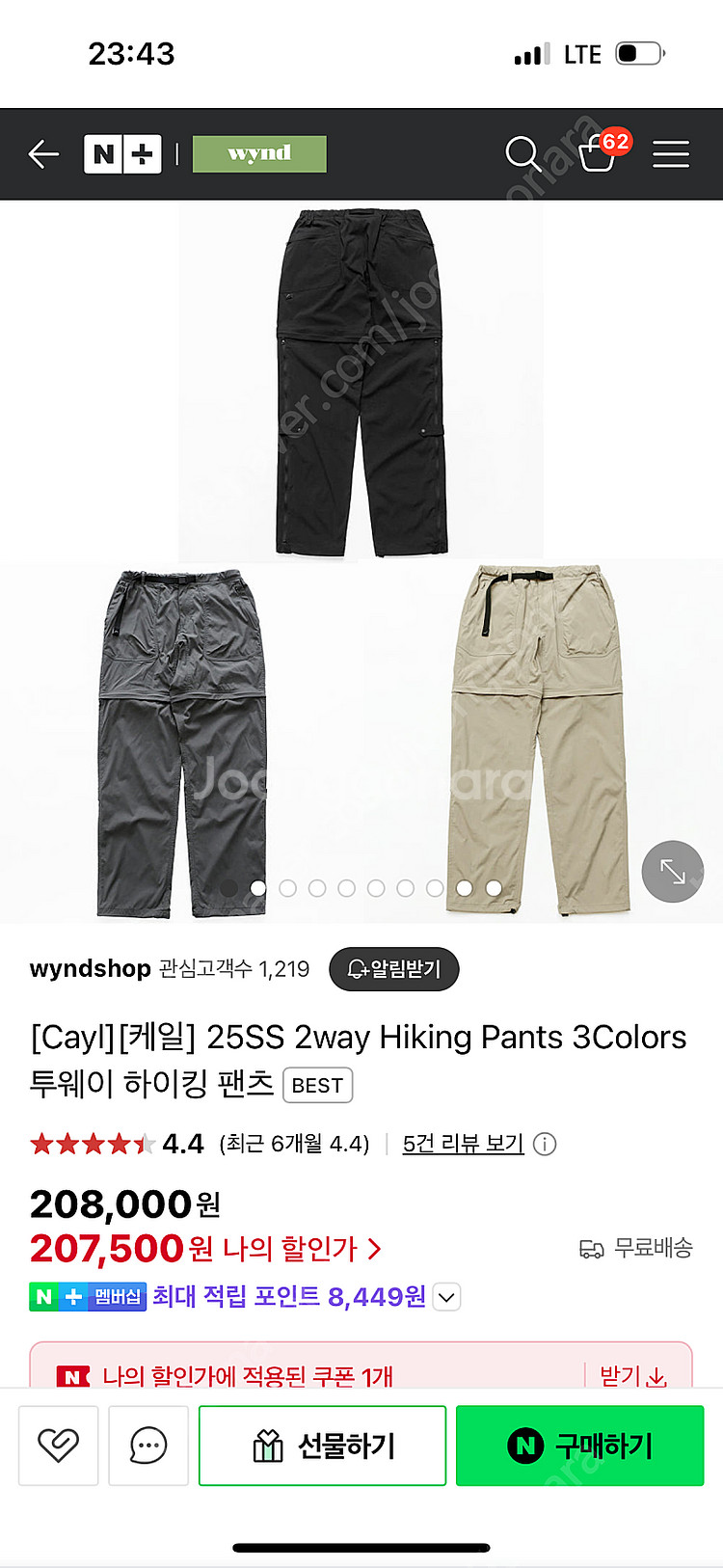This screenshot has height=1568, width=723.
Task: Open the search icon
Action: point(522,154)
